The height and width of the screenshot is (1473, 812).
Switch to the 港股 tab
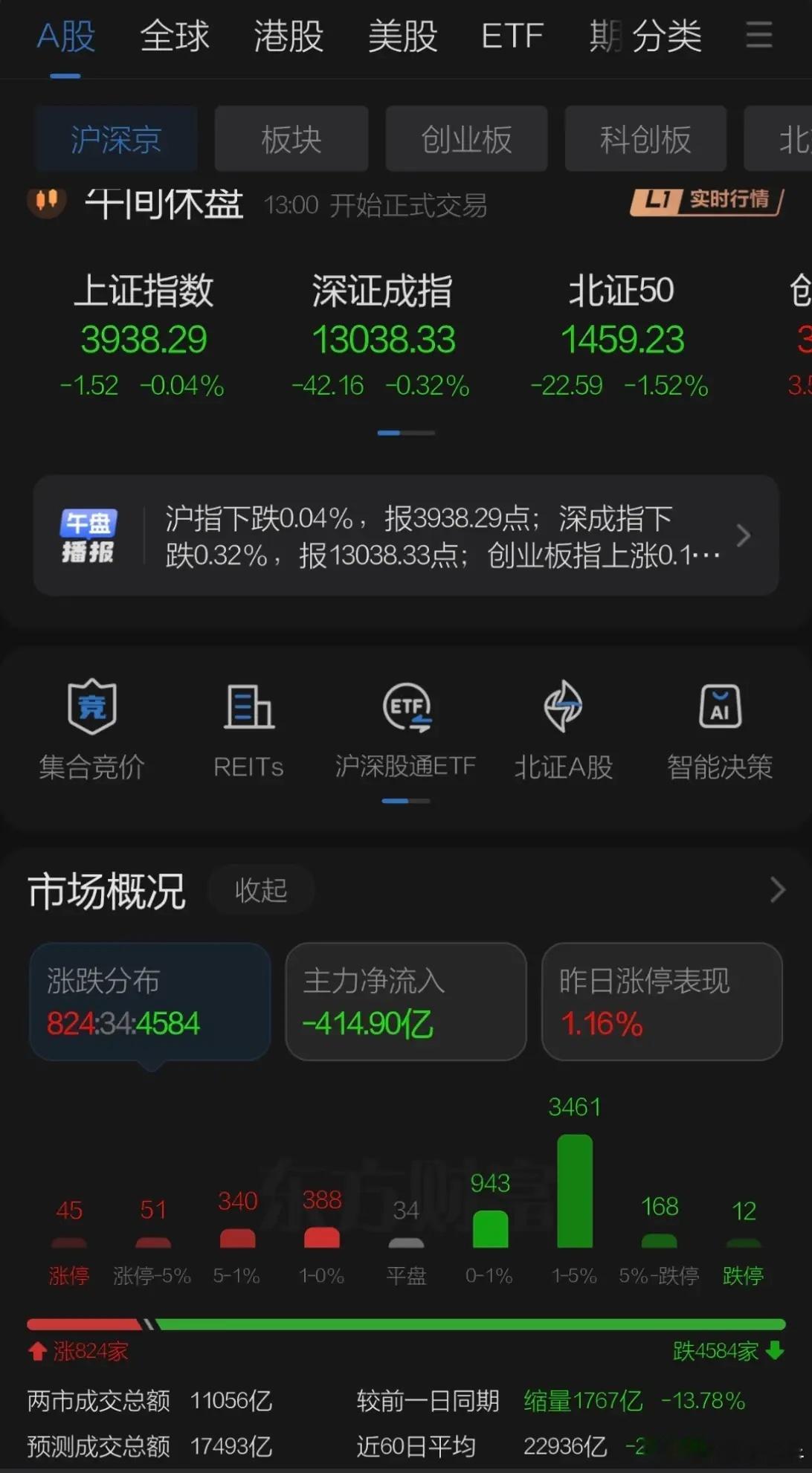coord(289,36)
